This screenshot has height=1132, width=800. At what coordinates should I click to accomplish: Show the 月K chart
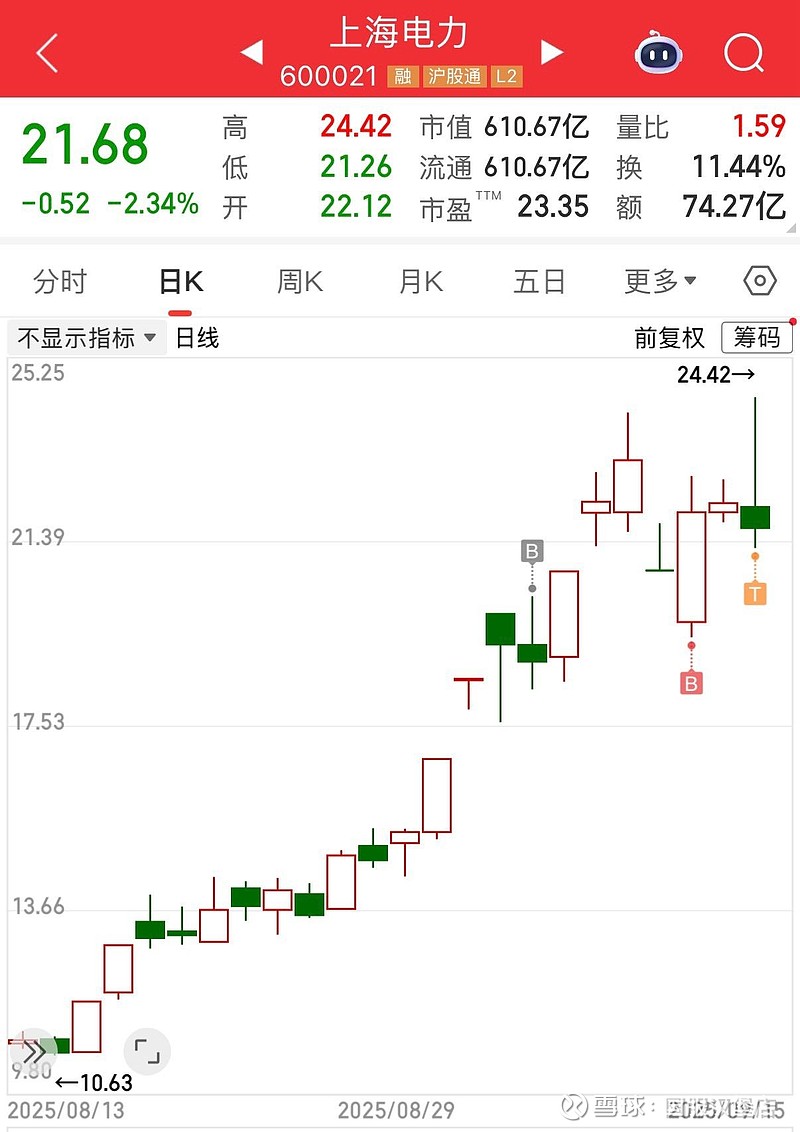[x=420, y=282]
